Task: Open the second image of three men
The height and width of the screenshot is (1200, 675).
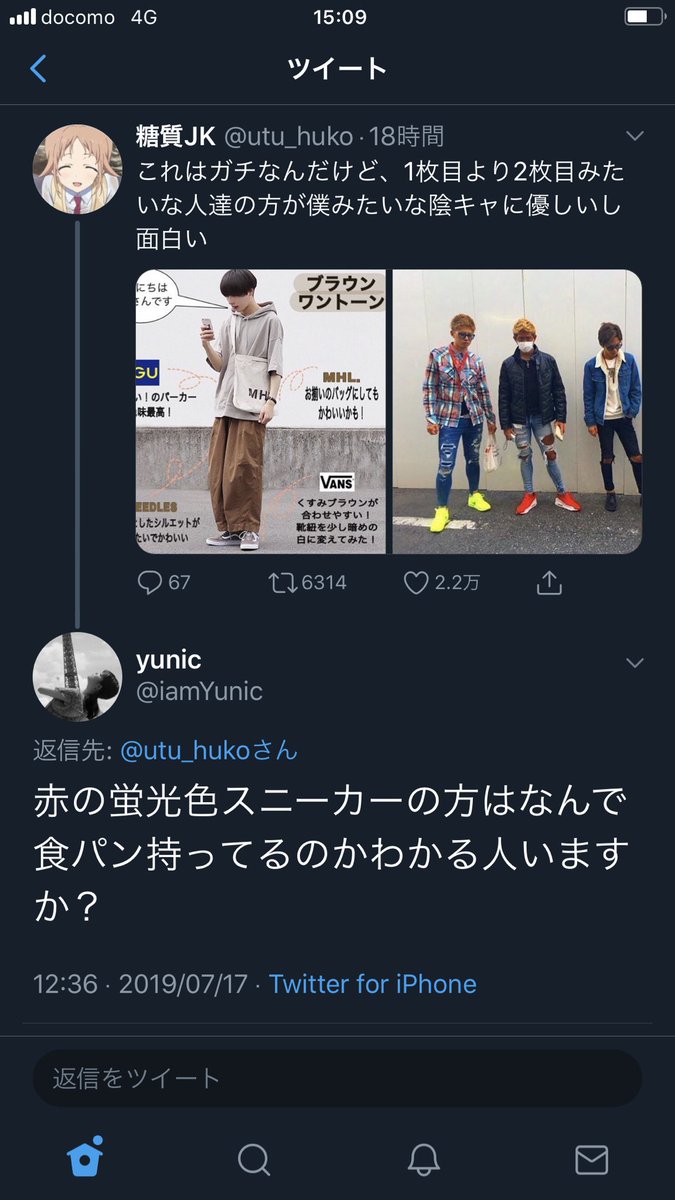Action: (x=517, y=411)
